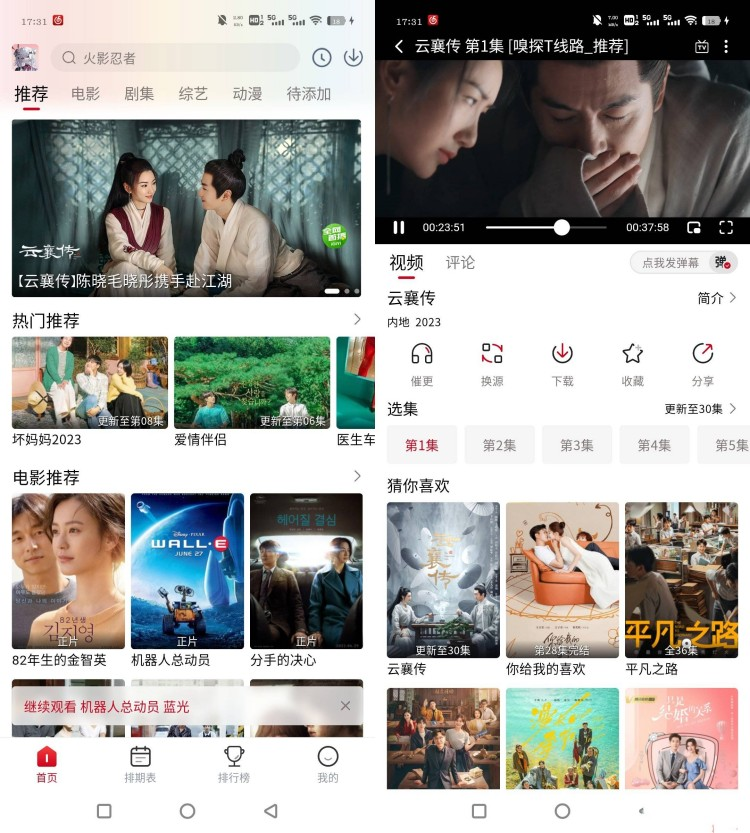Open the player overflow menu
Screen dimensions: 750x833
click(x=727, y=46)
